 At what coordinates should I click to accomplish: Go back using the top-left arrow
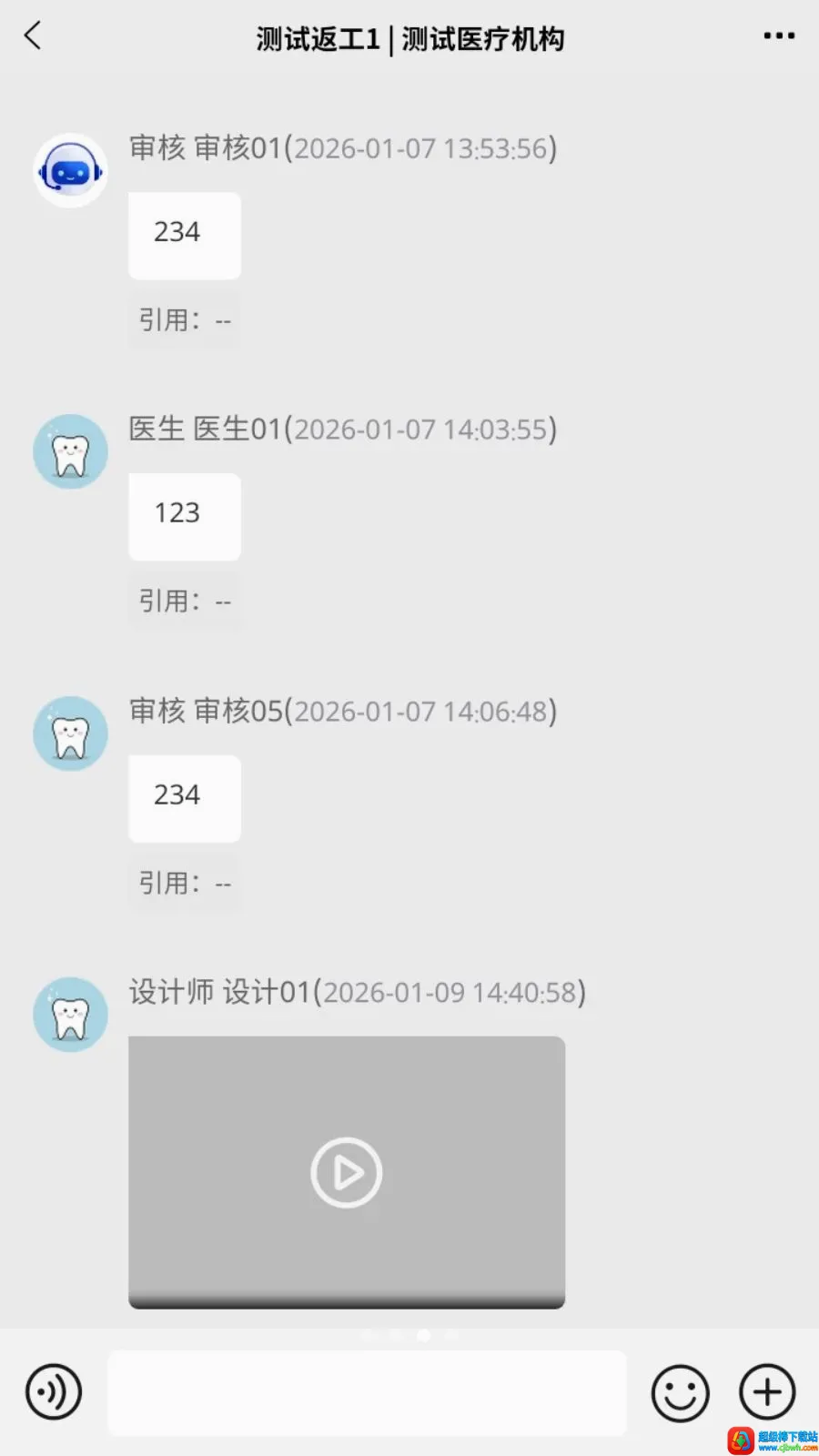coord(33,36)
